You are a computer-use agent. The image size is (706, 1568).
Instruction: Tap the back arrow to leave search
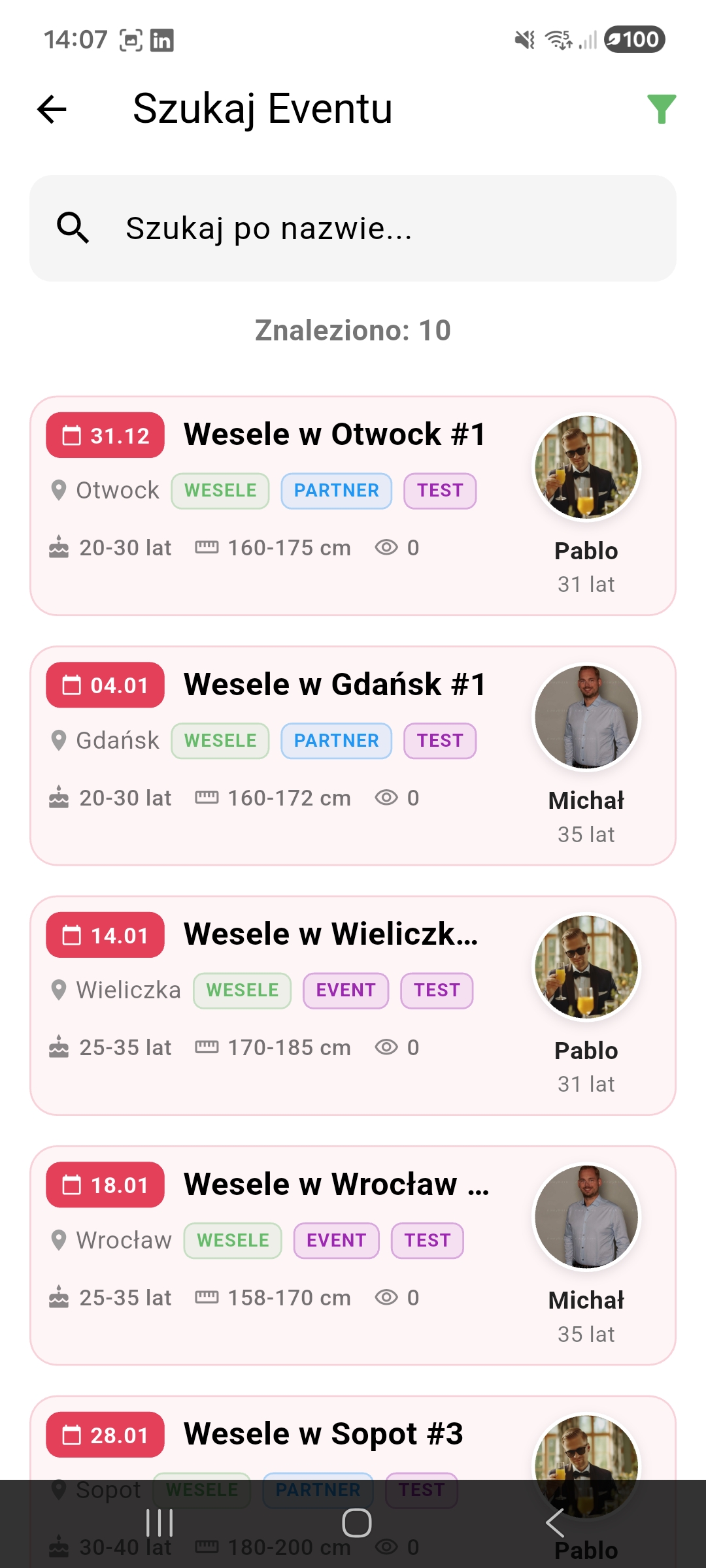tap(50, 109)
